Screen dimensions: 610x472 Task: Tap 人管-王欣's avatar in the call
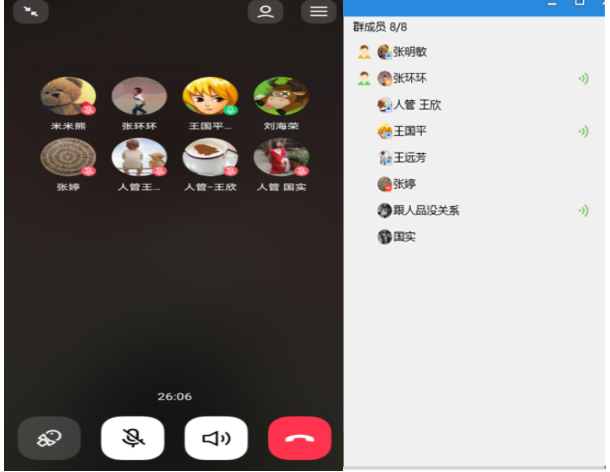pos(210,157)
